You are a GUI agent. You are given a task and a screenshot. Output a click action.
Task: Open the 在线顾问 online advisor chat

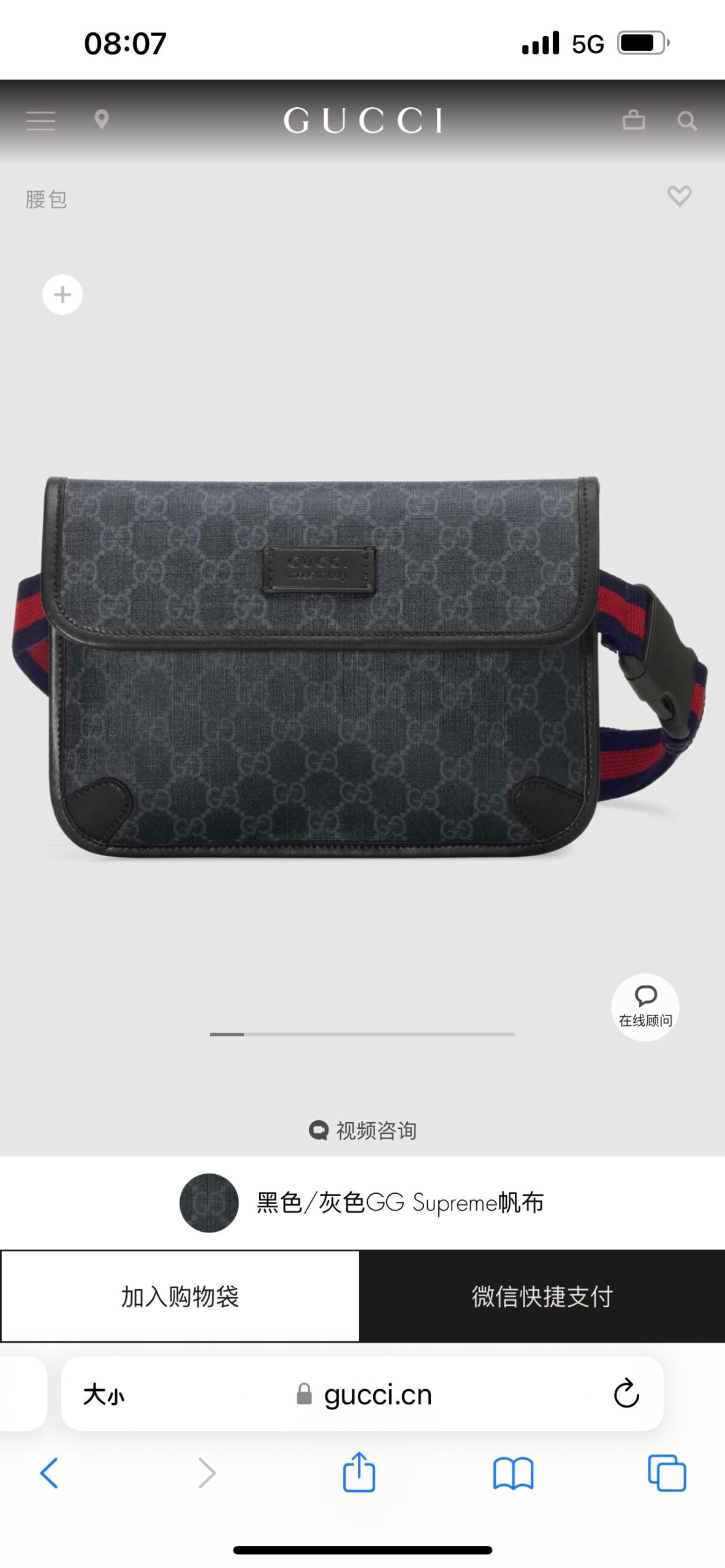645,1007
